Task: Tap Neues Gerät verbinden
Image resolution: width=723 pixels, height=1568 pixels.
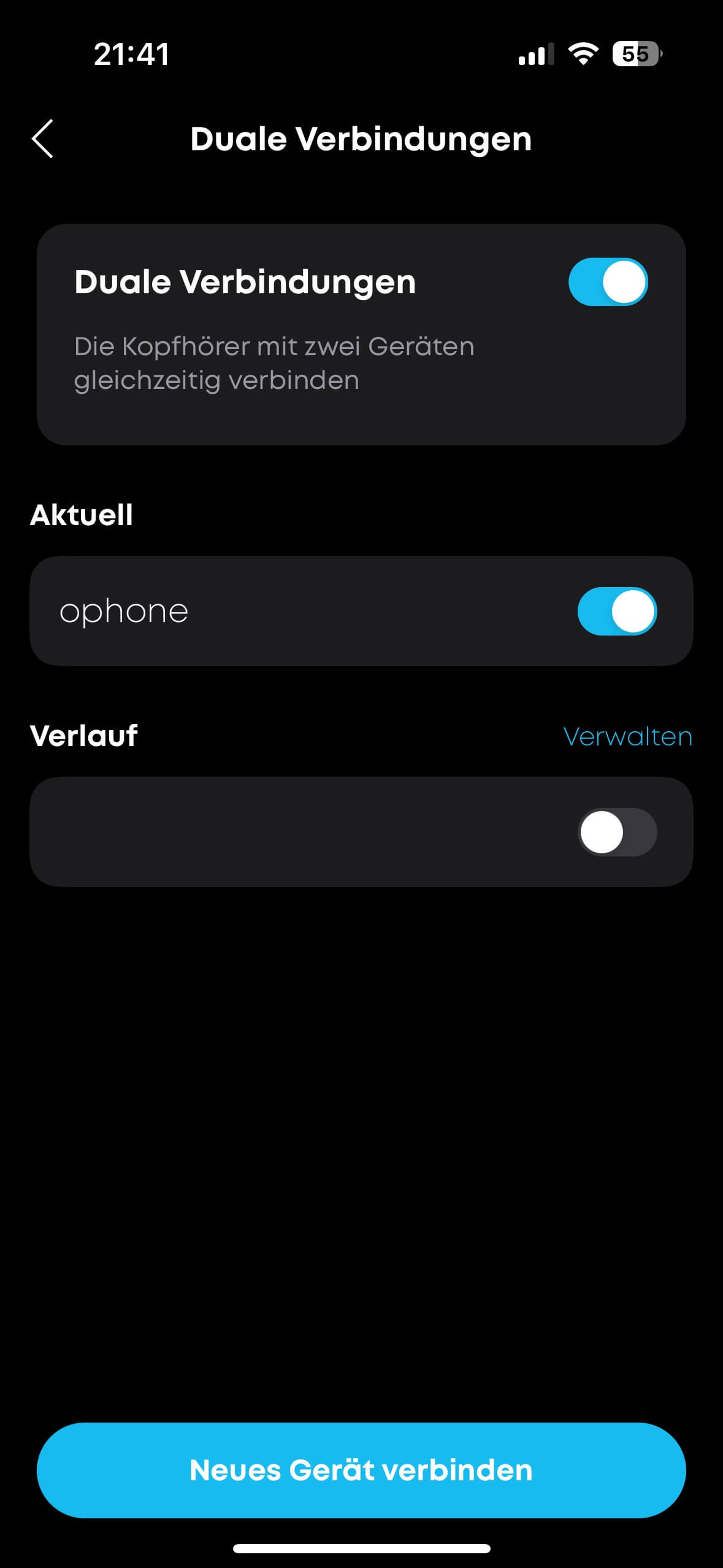Action: (361, 1470)
